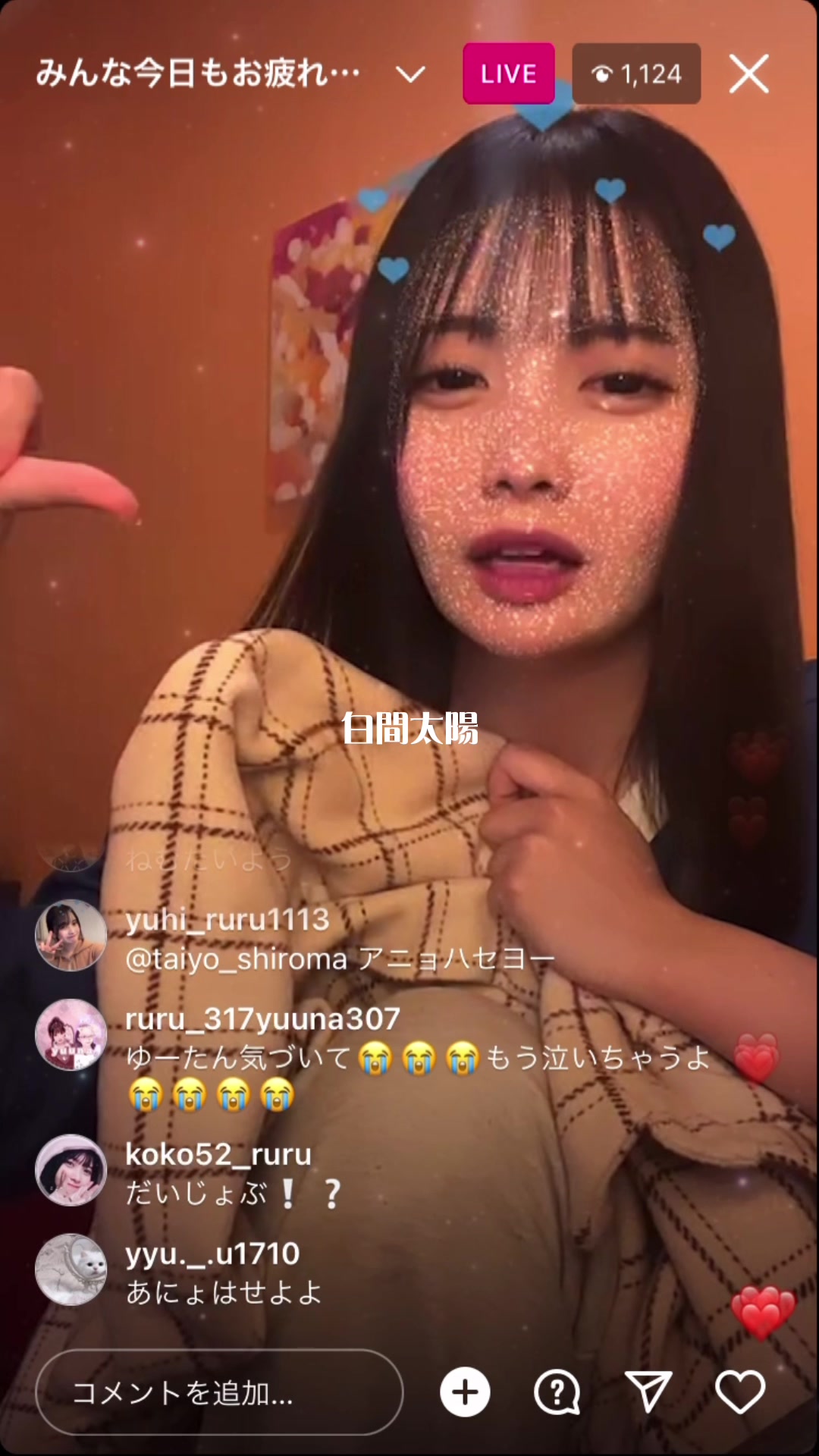The image size is (819, 1456).
Task: Open the viewer count list
Action: [x=636, y=74]
